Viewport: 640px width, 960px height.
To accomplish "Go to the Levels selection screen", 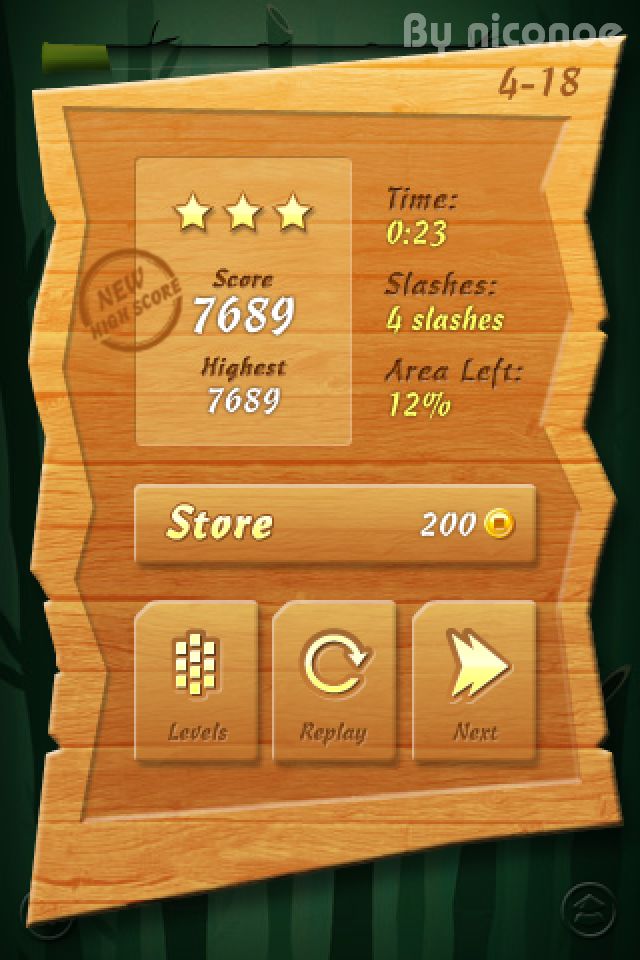I will click(197, 682).
